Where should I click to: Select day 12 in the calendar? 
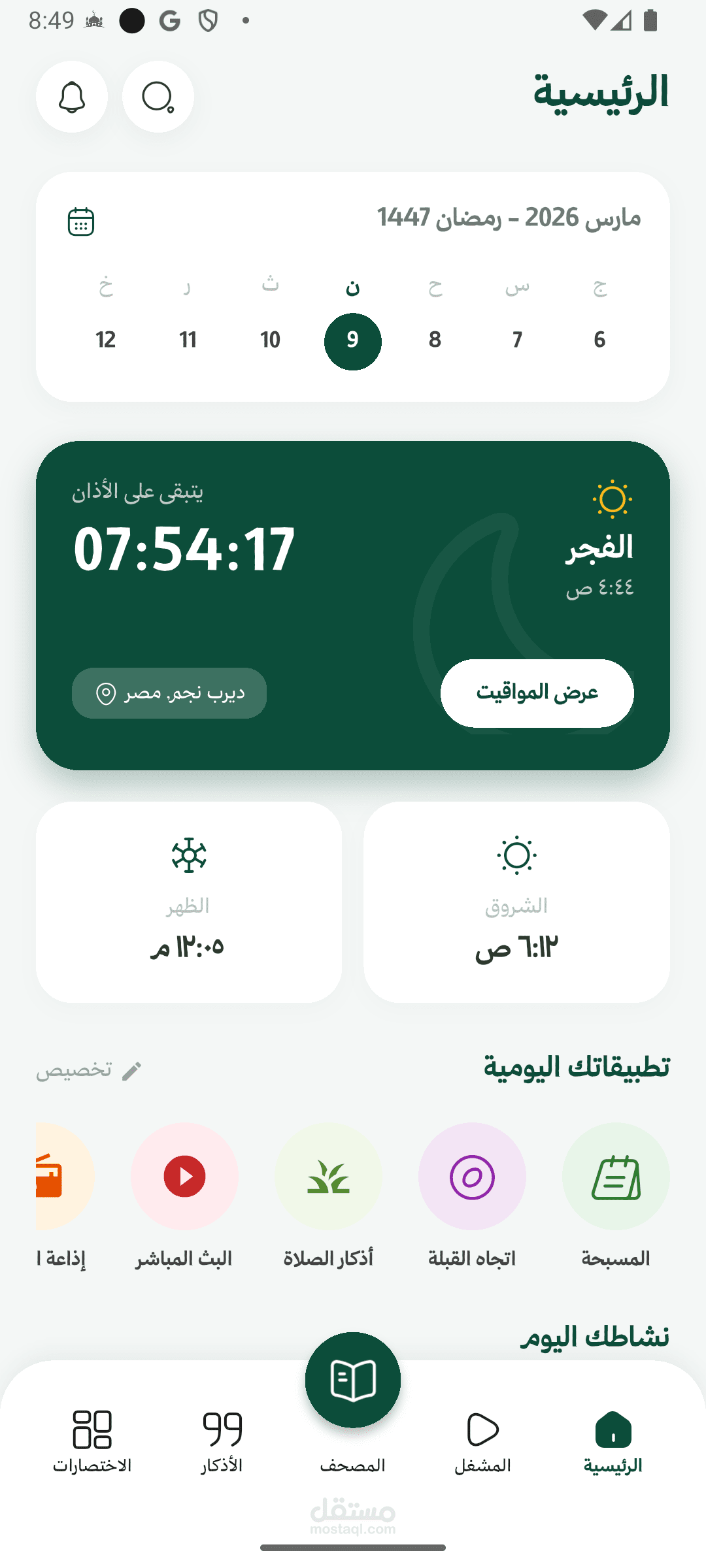click(x=105, y=340)
